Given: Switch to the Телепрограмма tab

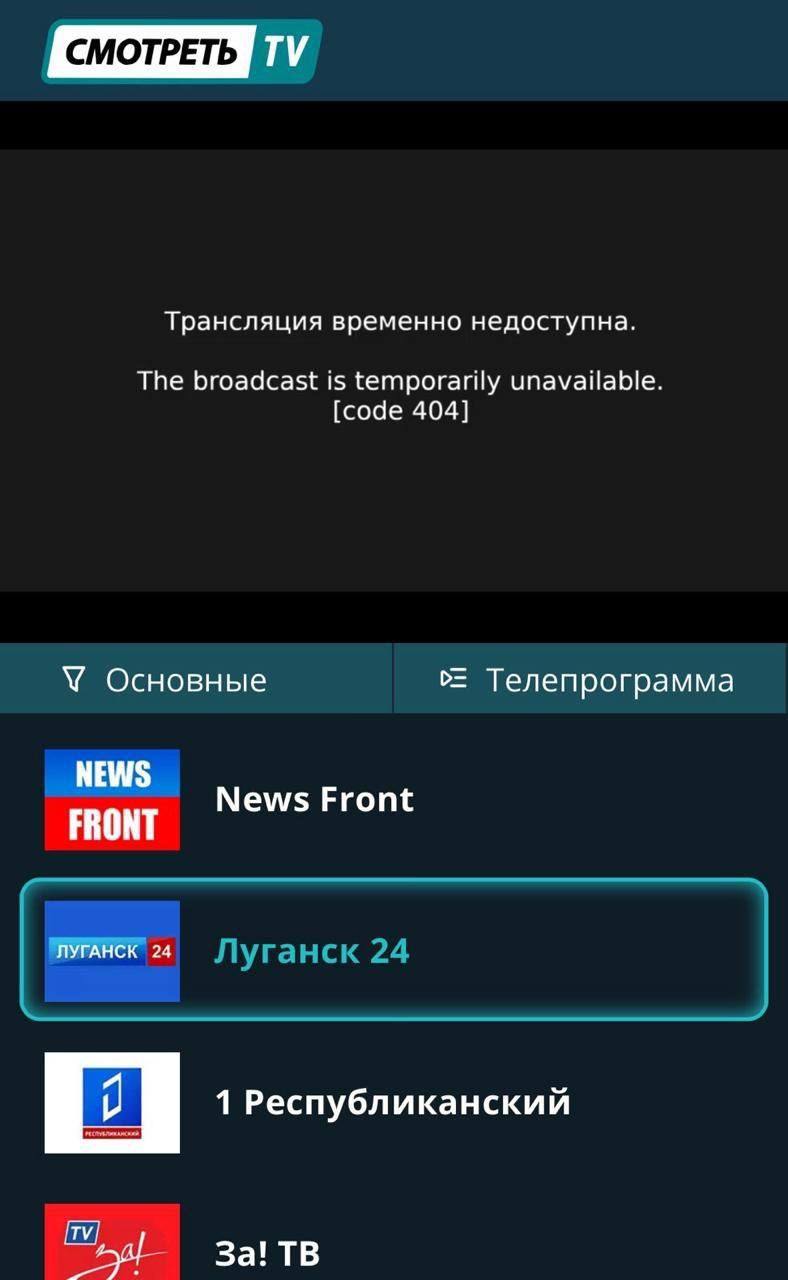Looking at the screenshot, I should (590, 680).
